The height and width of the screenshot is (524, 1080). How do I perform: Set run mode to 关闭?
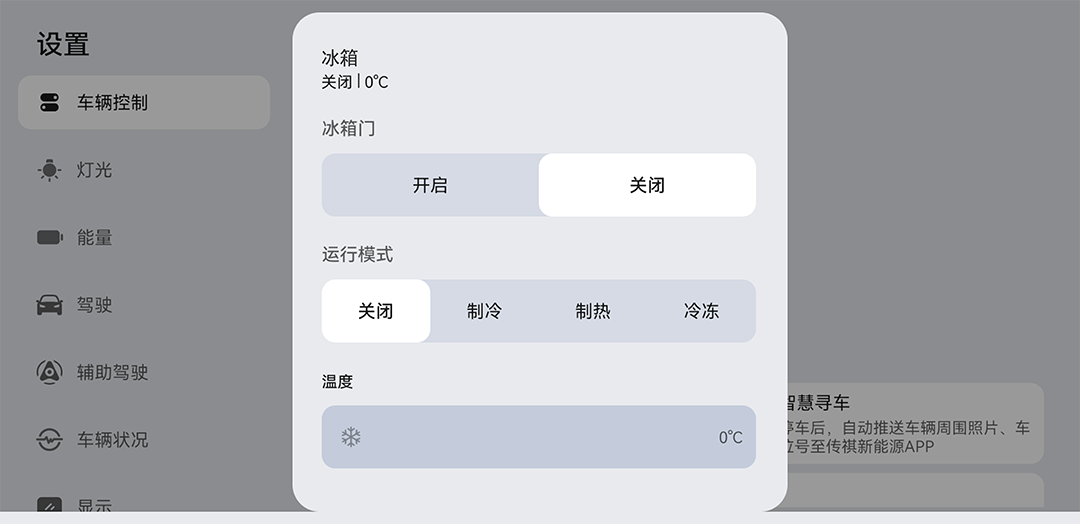pos(376,311)
